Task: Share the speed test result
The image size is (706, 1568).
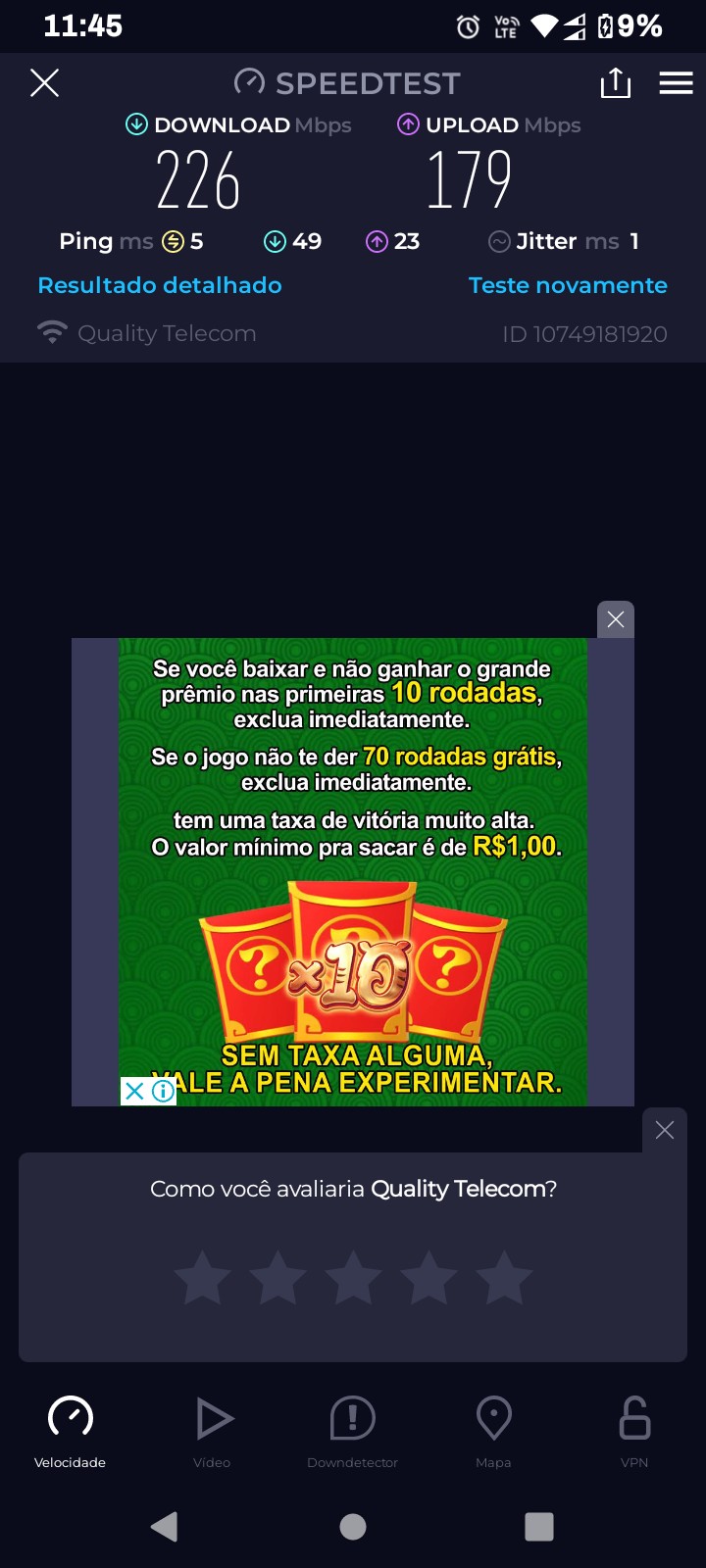Action: tap(616, 83)
